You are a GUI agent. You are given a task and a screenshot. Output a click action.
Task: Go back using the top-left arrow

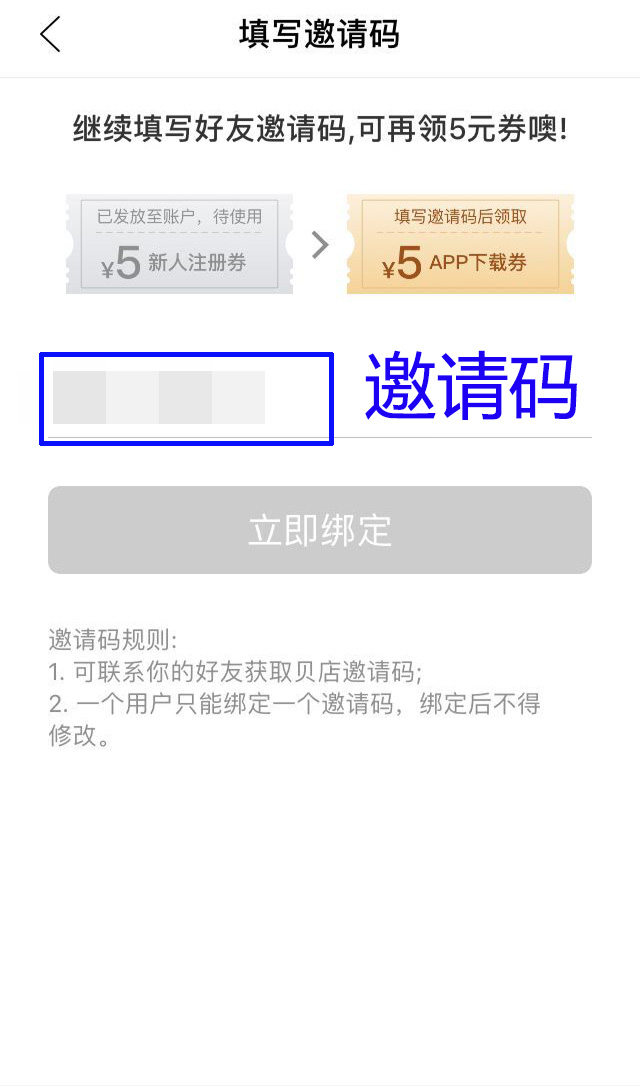click(50, 35)
